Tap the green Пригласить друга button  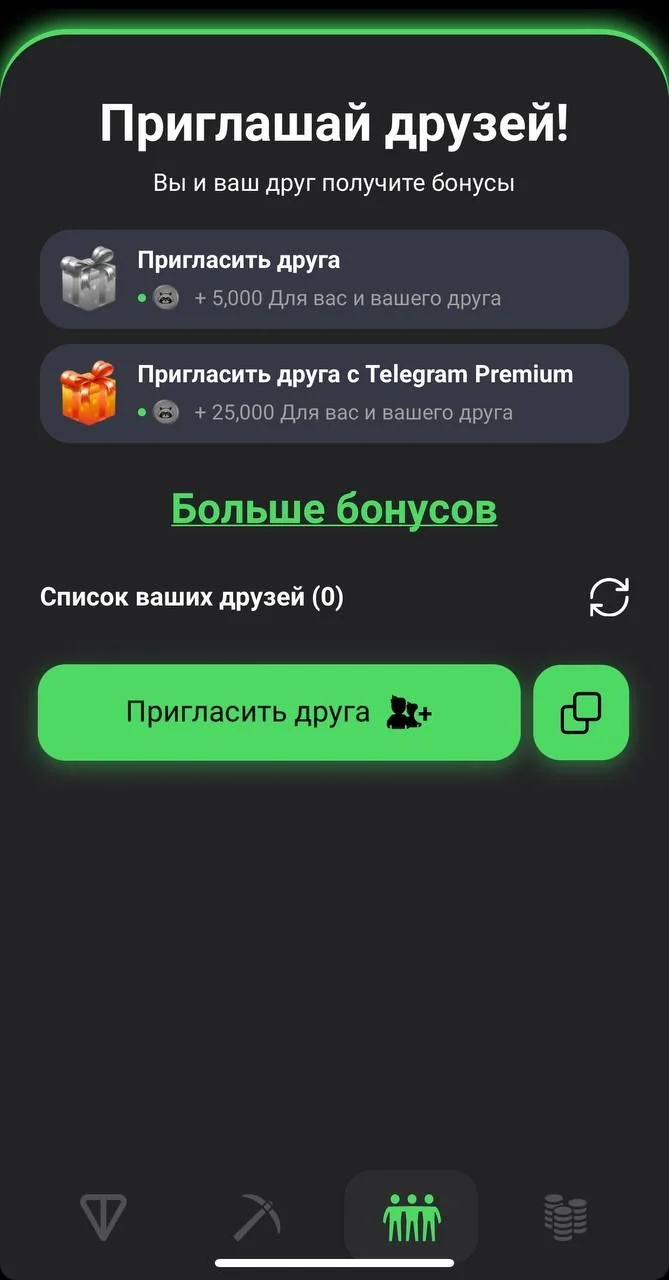279,713
